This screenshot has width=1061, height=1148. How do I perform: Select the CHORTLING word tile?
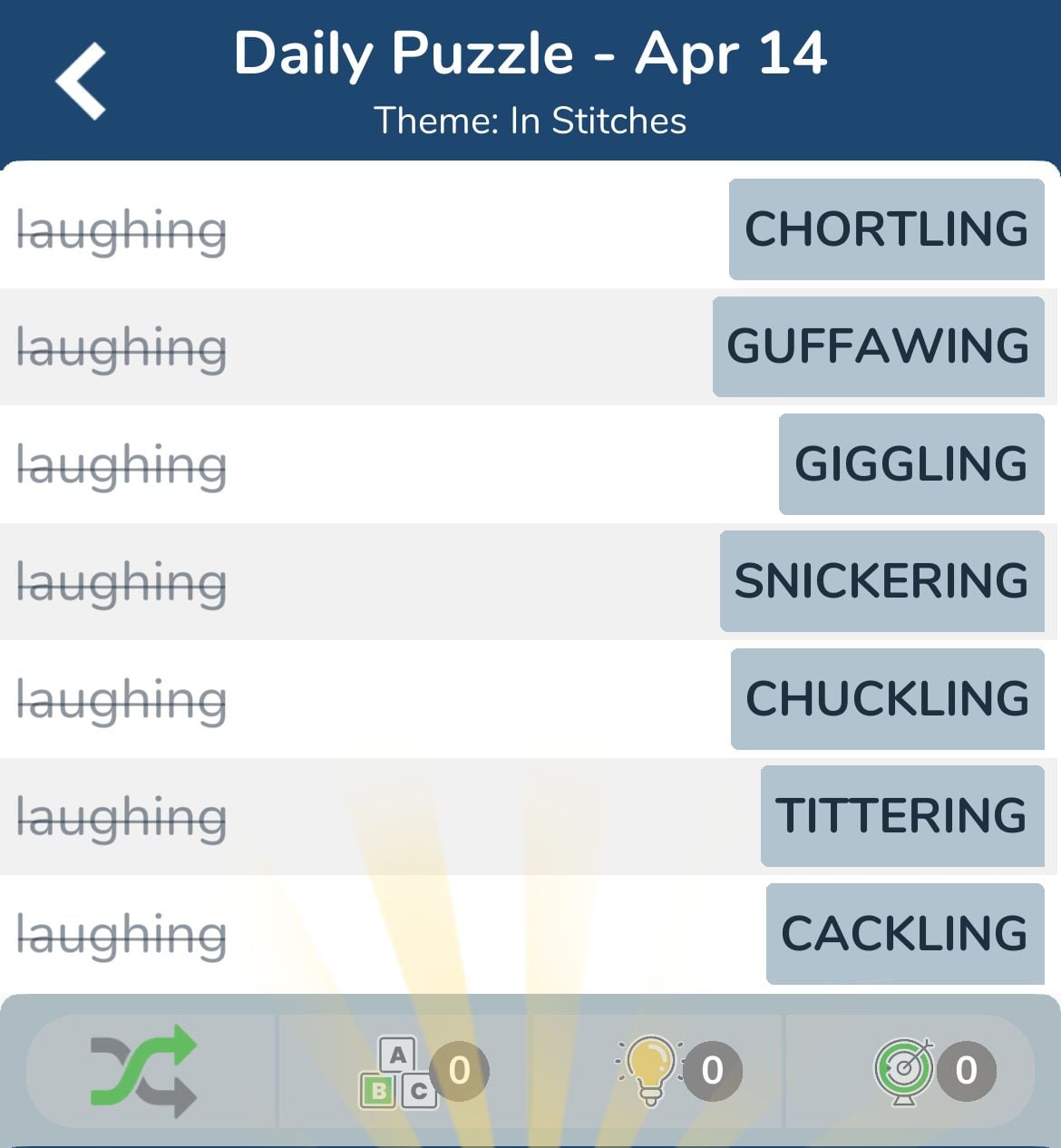coord(886,229)
